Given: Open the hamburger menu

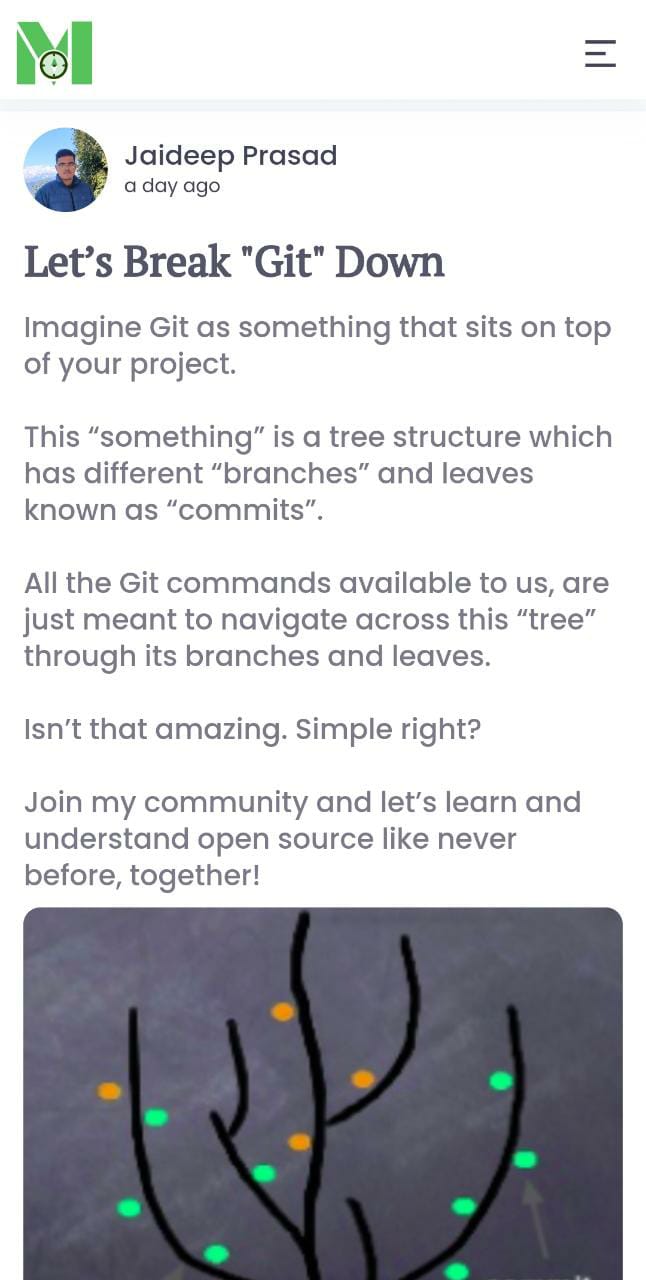Looking at the screenshot, I should [x=600, y=53].
